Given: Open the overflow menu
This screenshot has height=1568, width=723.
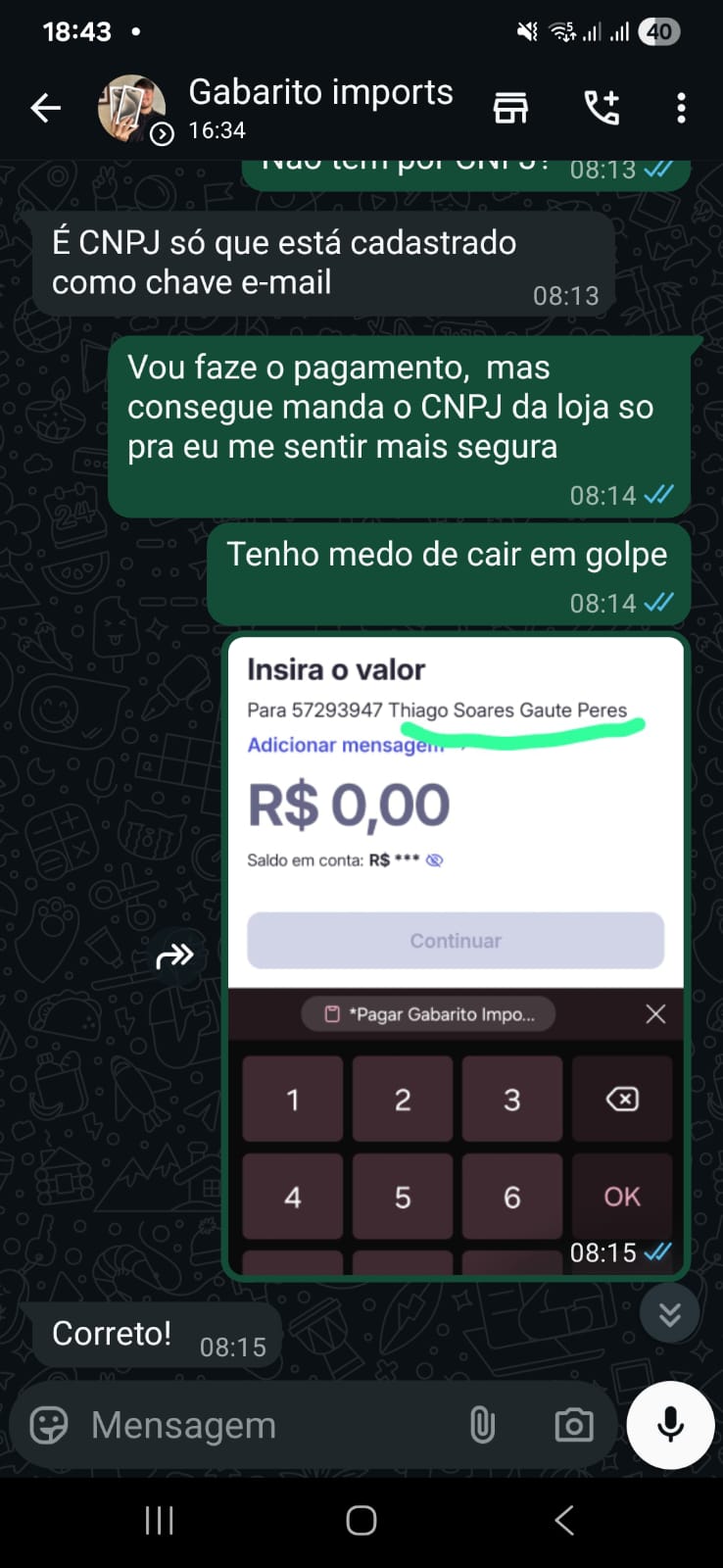Looking at the screenshot, I should [681, 108].
